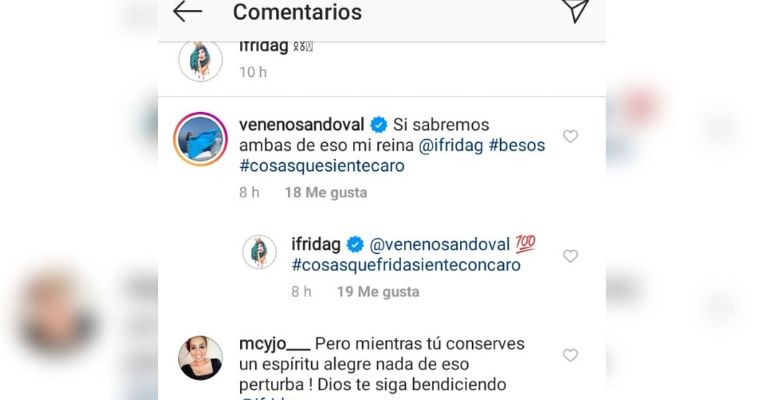Open the #cosasquefridasienteconcaro hashtag
The image size is (768, 400).
[x=406, y=265]
